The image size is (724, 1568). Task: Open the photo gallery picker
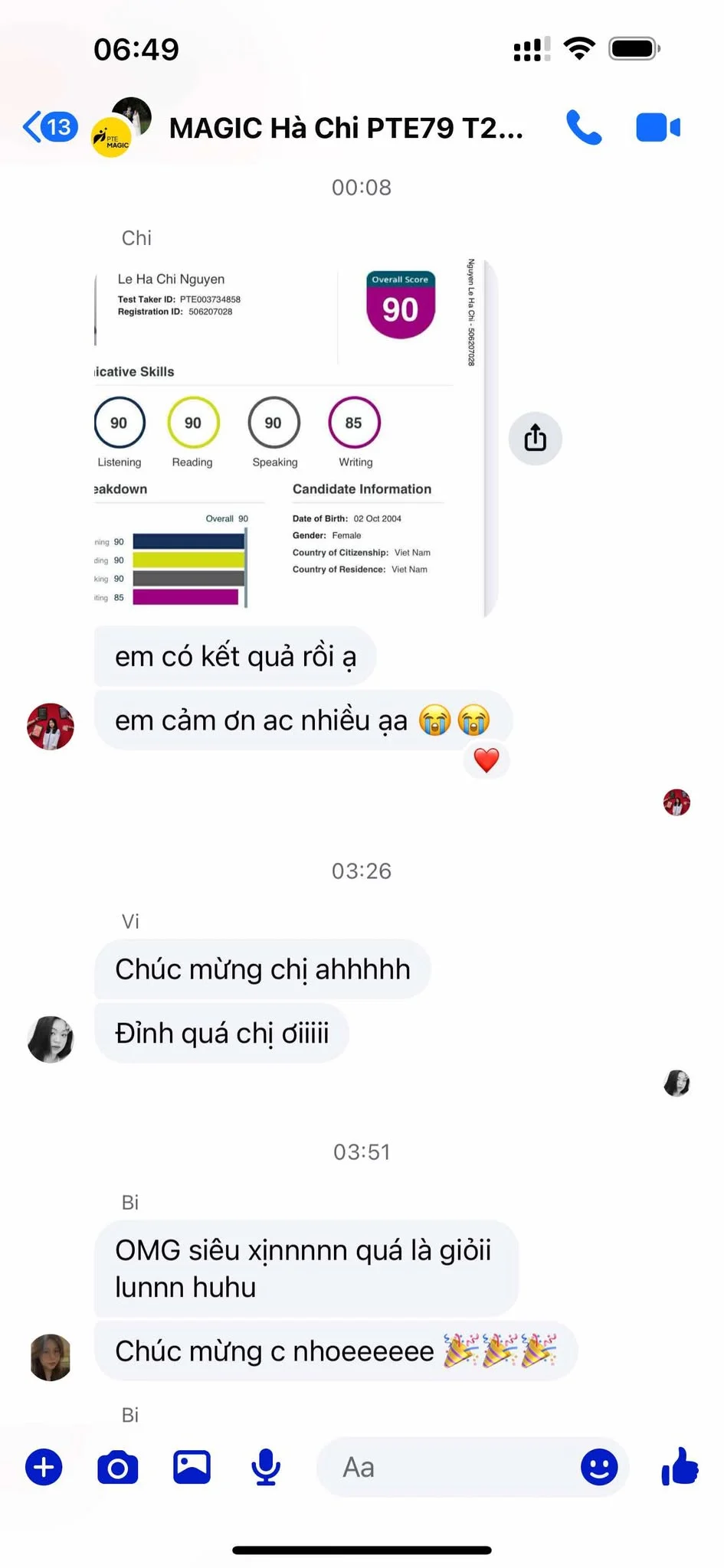pos(192,1467)
